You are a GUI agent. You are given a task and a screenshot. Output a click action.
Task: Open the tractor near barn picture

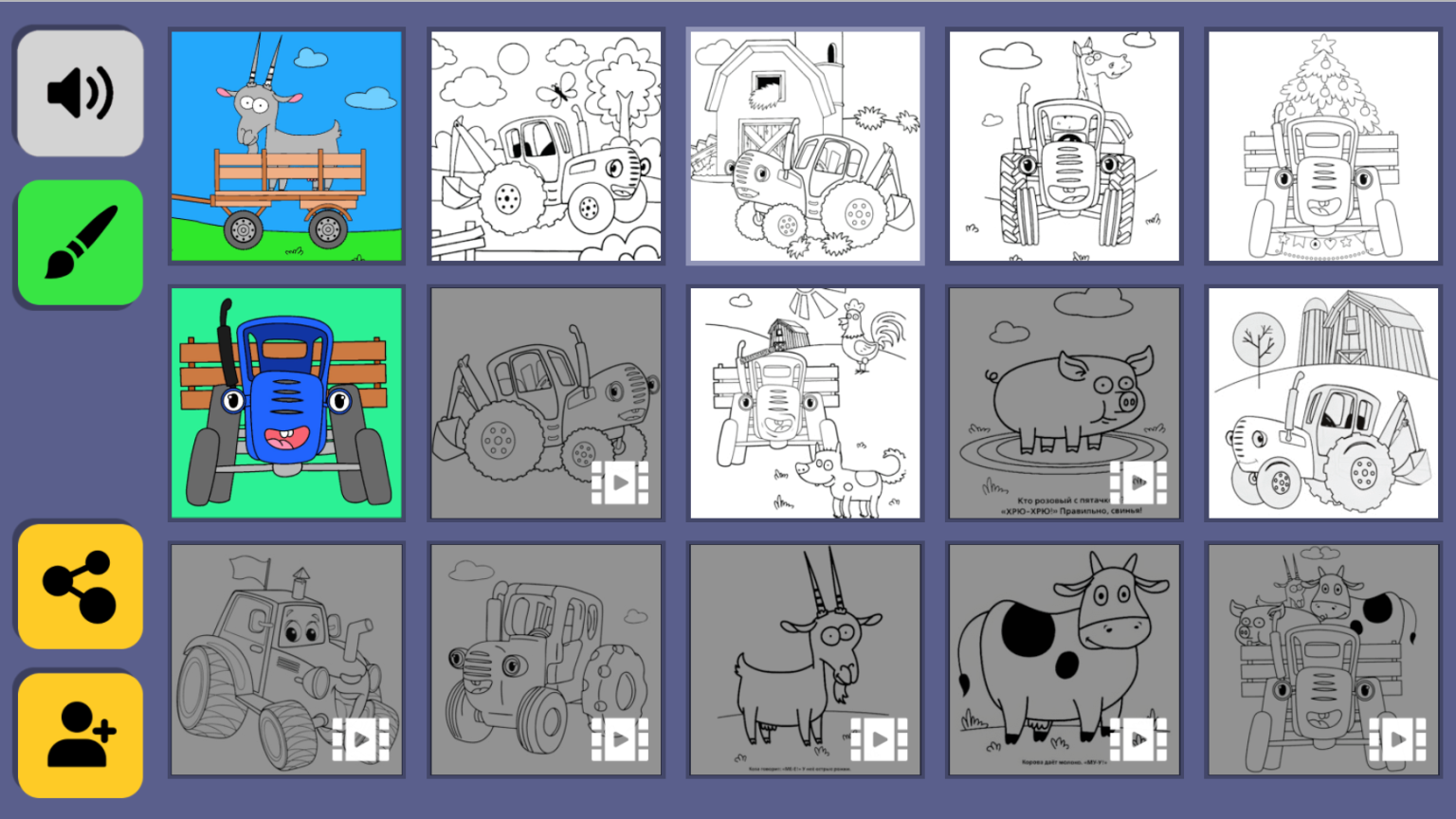(x=805, y=146)
